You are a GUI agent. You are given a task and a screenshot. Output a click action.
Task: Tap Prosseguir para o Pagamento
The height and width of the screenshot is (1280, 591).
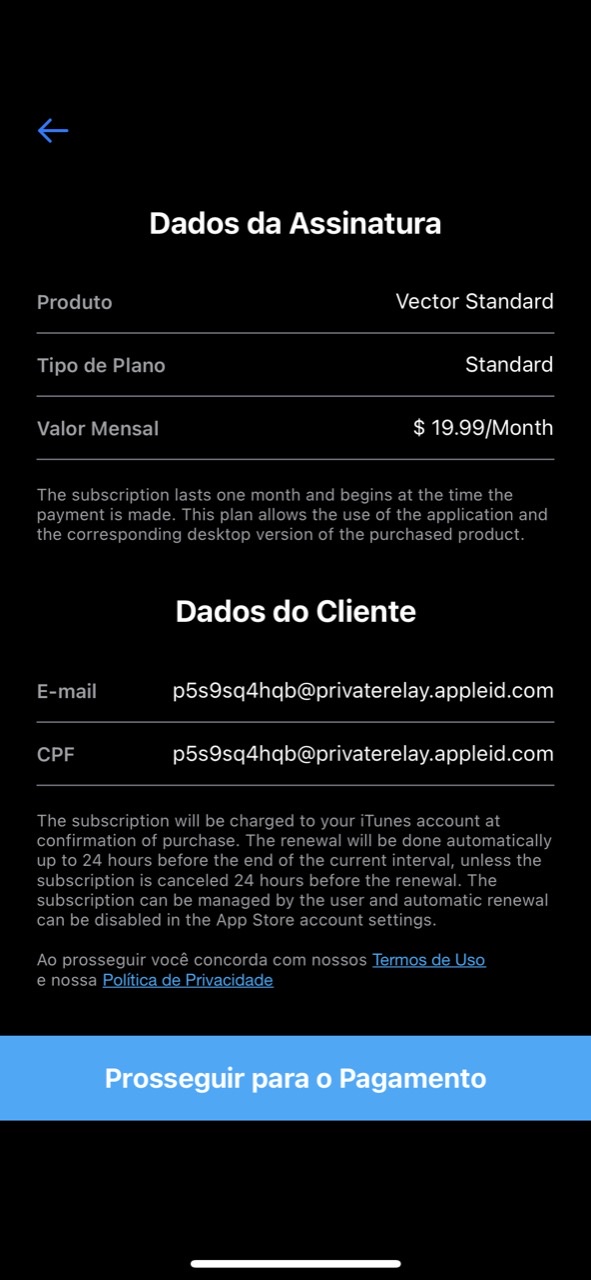point(295,1078)
